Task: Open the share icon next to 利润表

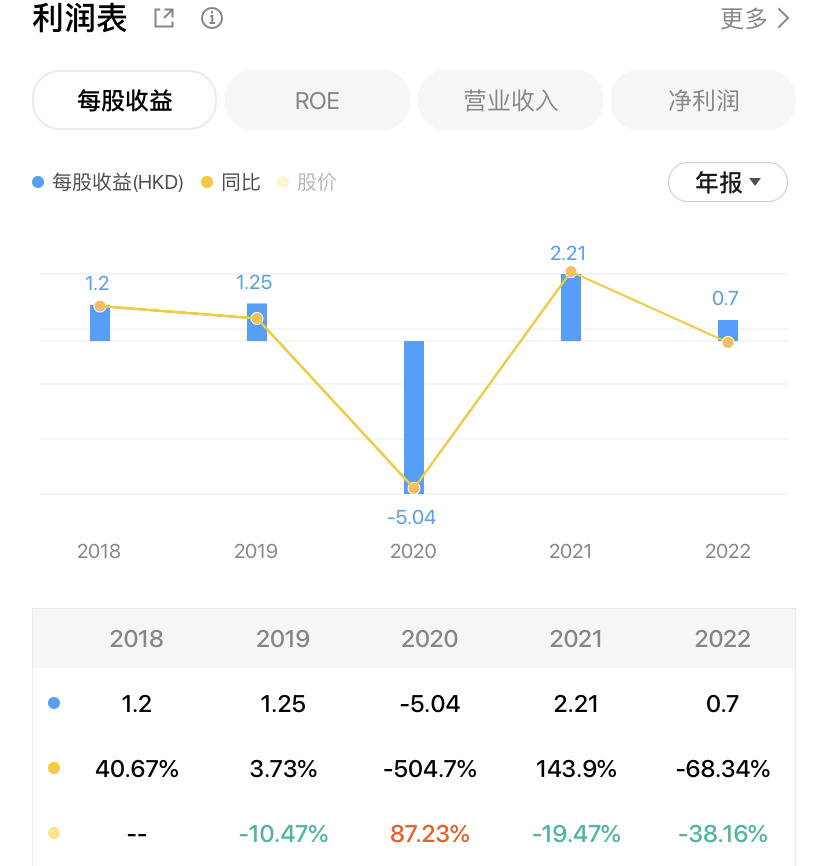Action: 164,18
